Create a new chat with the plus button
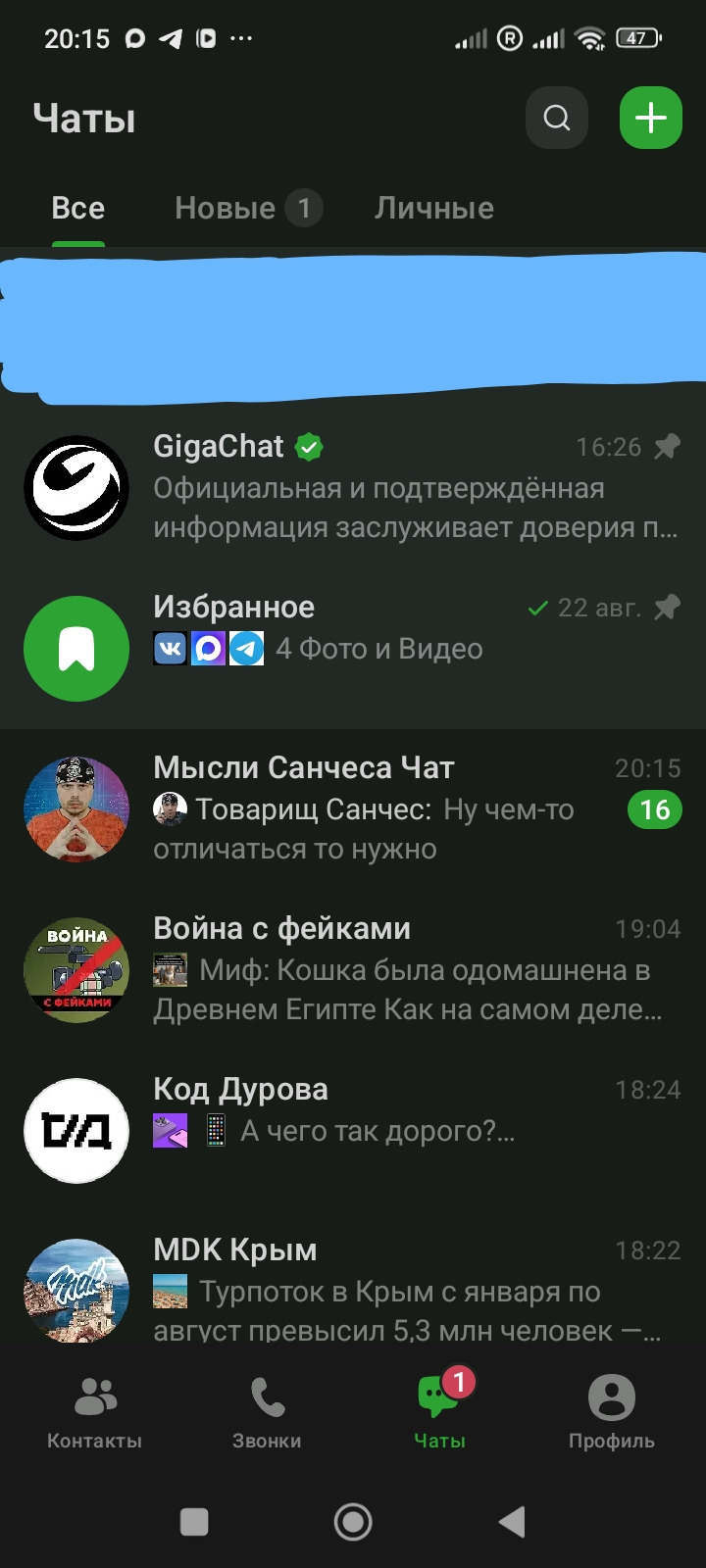Viewport: 706px width, 1568px height. click(651, 119)
